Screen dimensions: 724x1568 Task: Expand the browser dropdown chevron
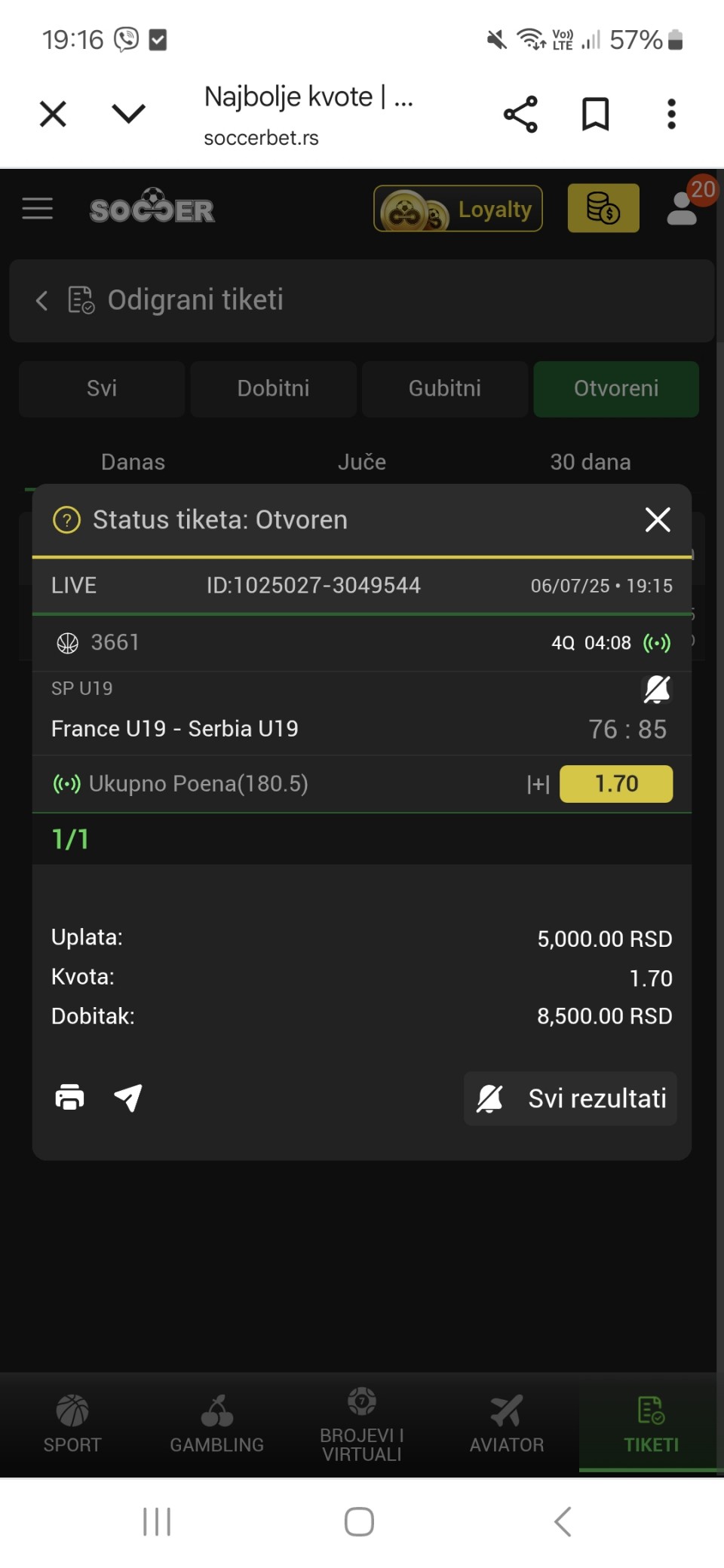coord(128,114)
